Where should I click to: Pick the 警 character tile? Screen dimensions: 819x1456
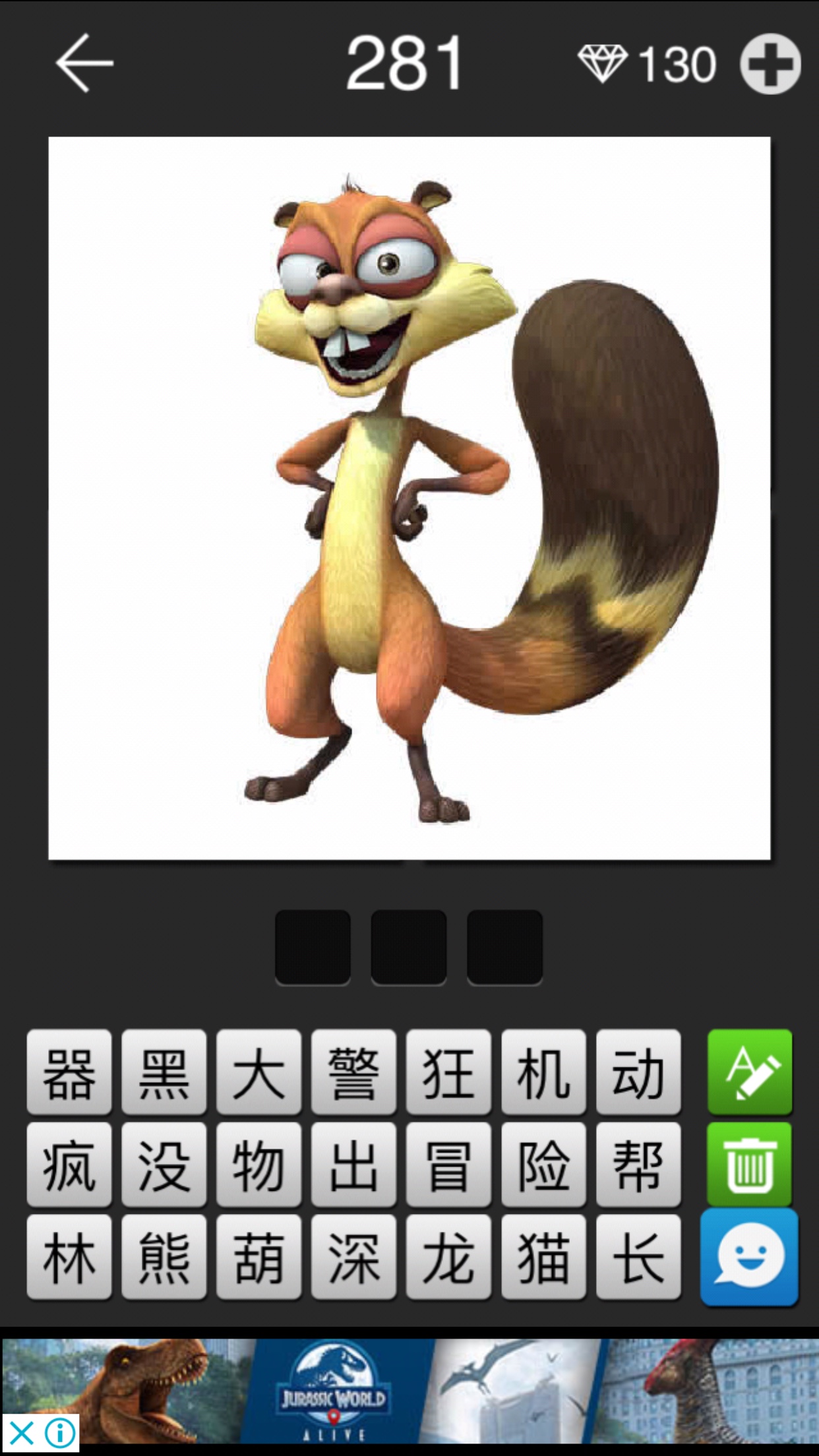pyautogui.click(x=354, y=1072)
